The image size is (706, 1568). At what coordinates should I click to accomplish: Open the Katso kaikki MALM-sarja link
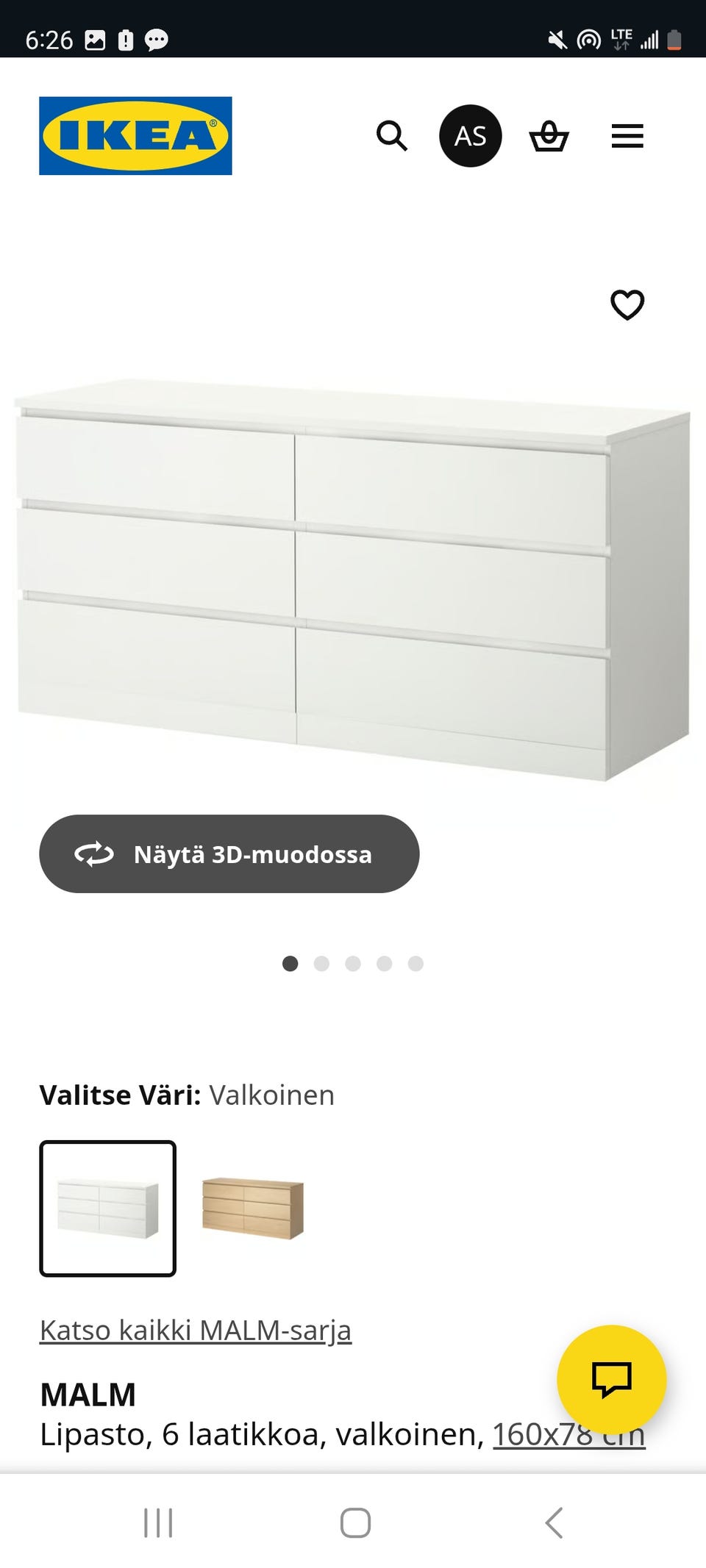pos(196,1328)
